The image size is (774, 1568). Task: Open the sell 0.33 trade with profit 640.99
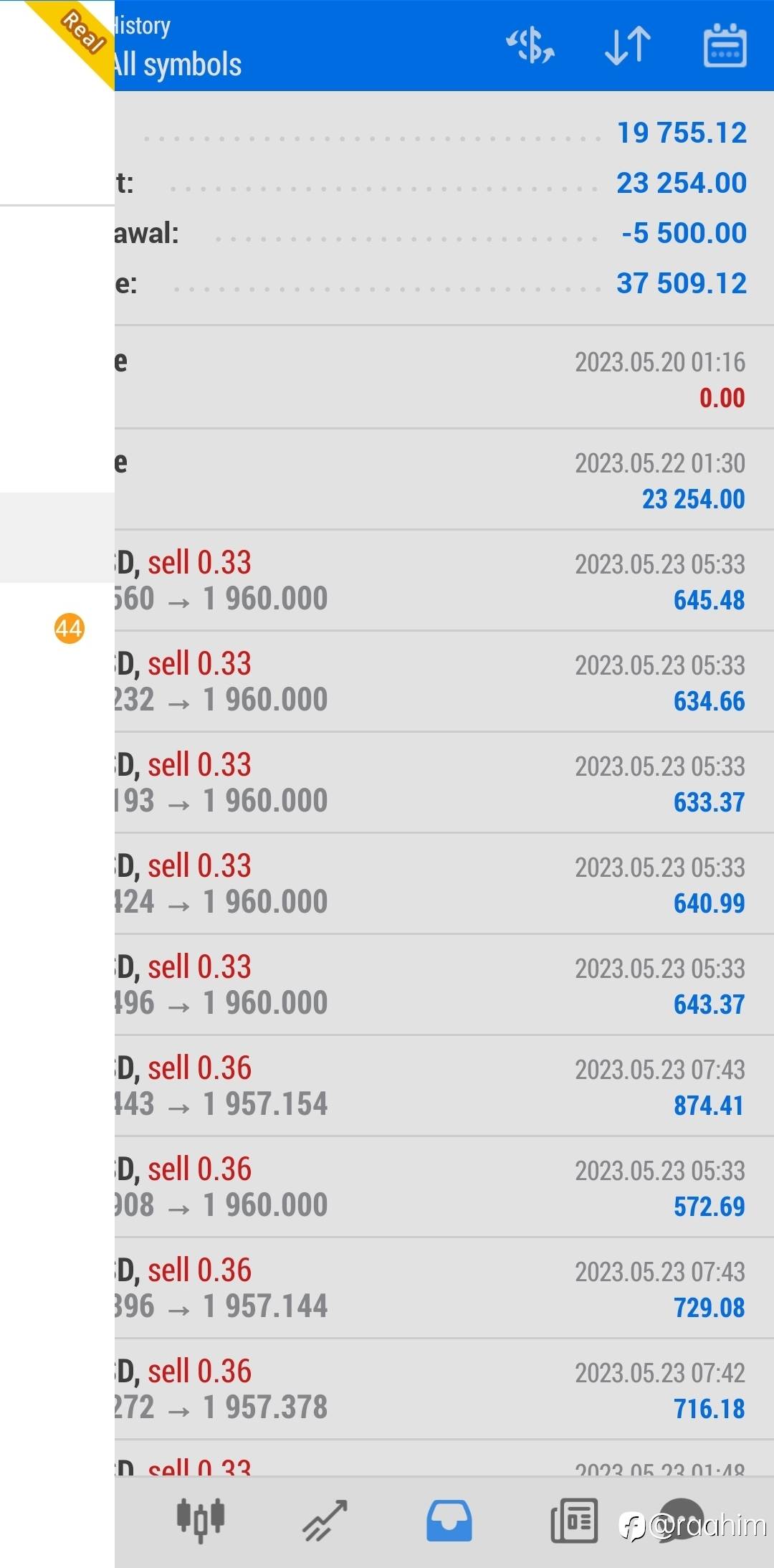[x=444, y=884]
